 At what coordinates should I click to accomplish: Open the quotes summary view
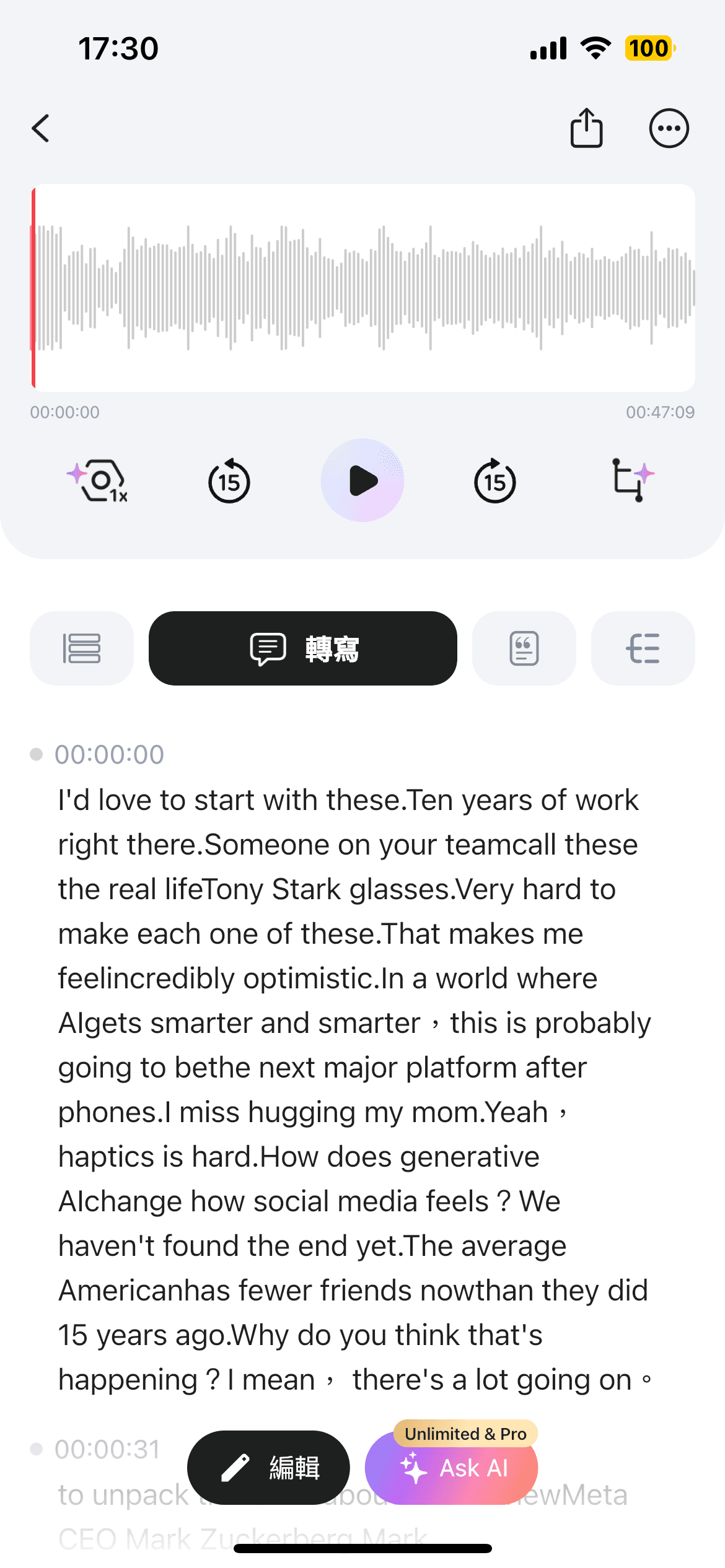(524, 648)
